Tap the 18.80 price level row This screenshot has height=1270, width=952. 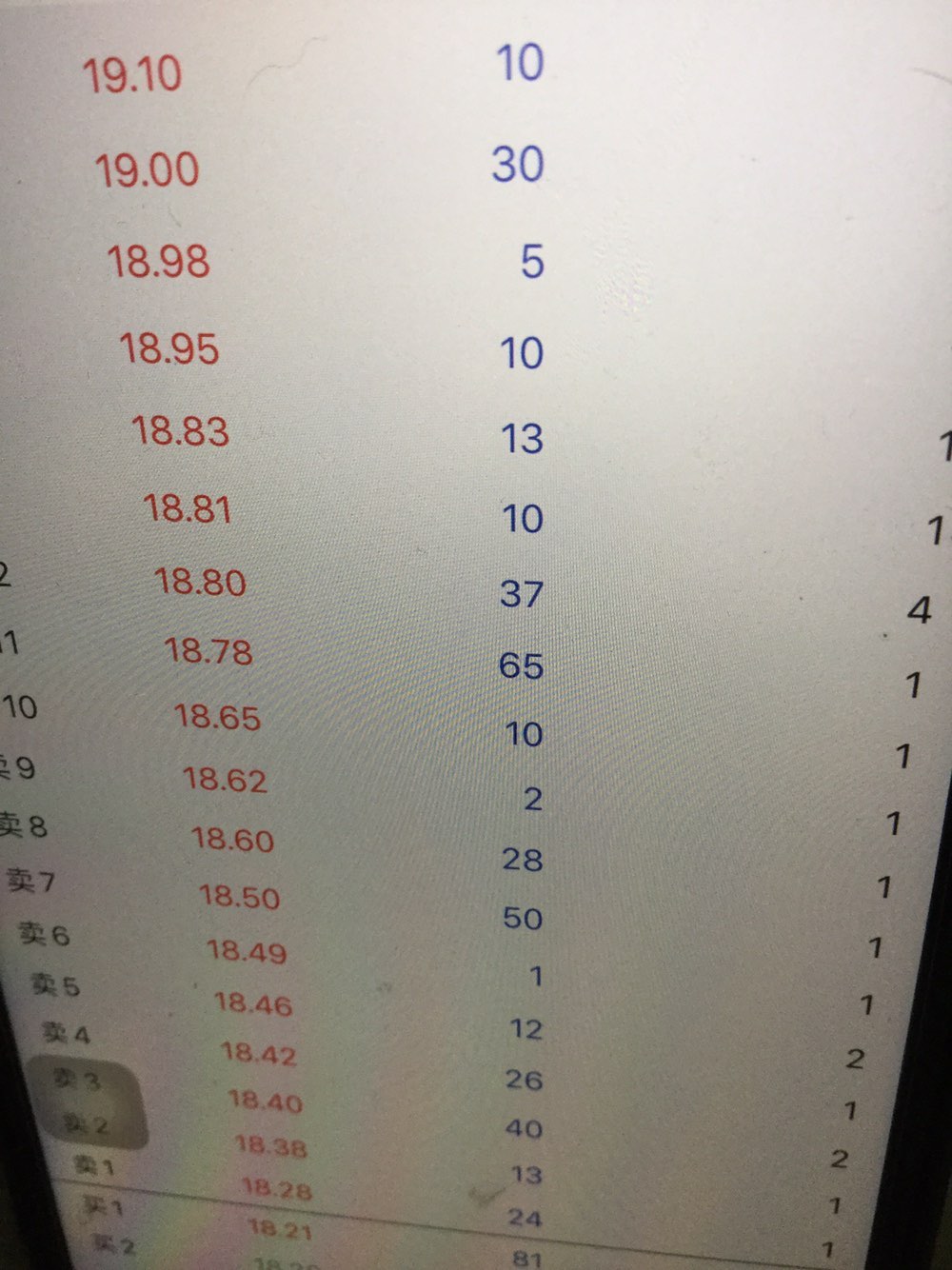(200, 582)
